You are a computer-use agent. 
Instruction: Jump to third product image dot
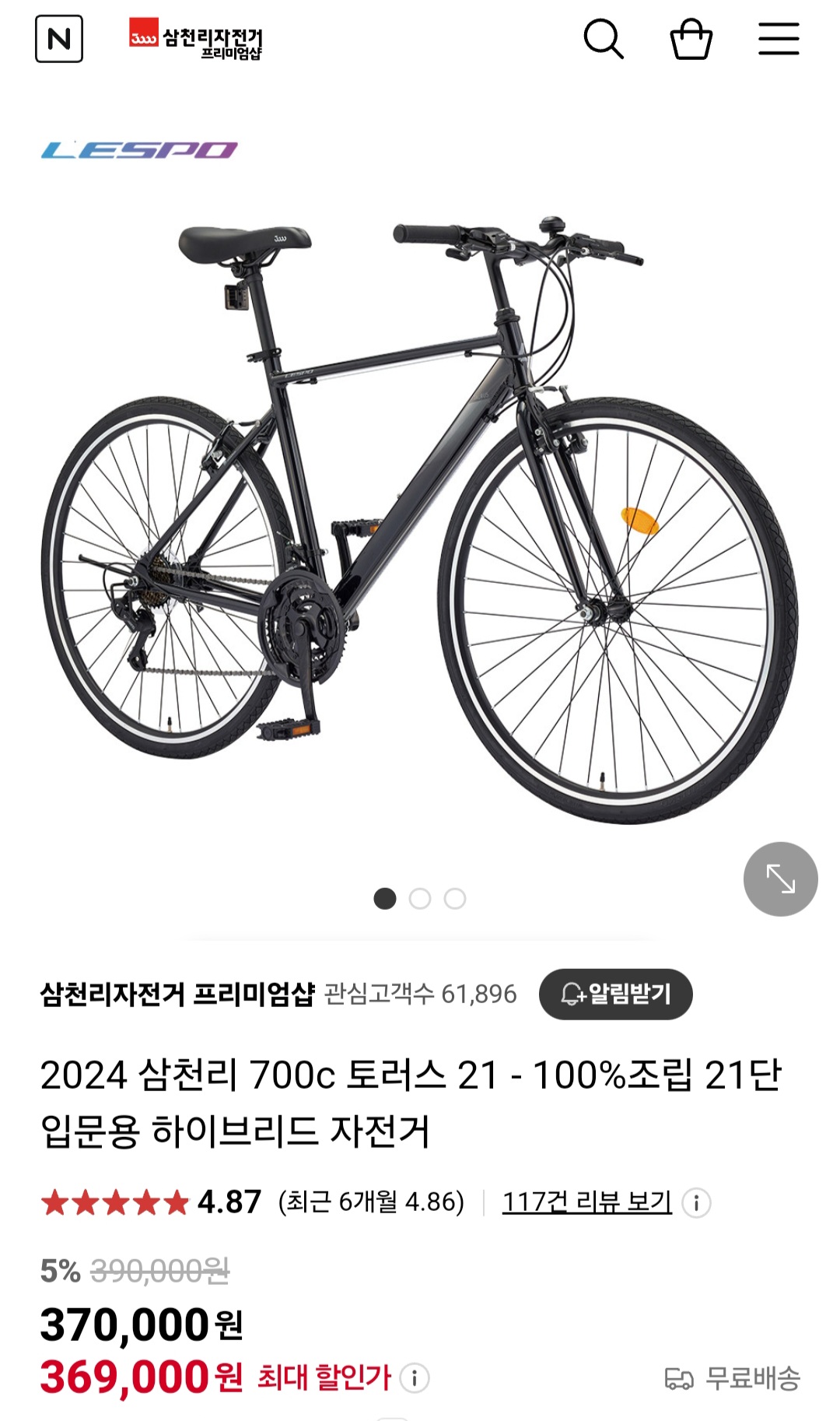(x=455, y=899)
